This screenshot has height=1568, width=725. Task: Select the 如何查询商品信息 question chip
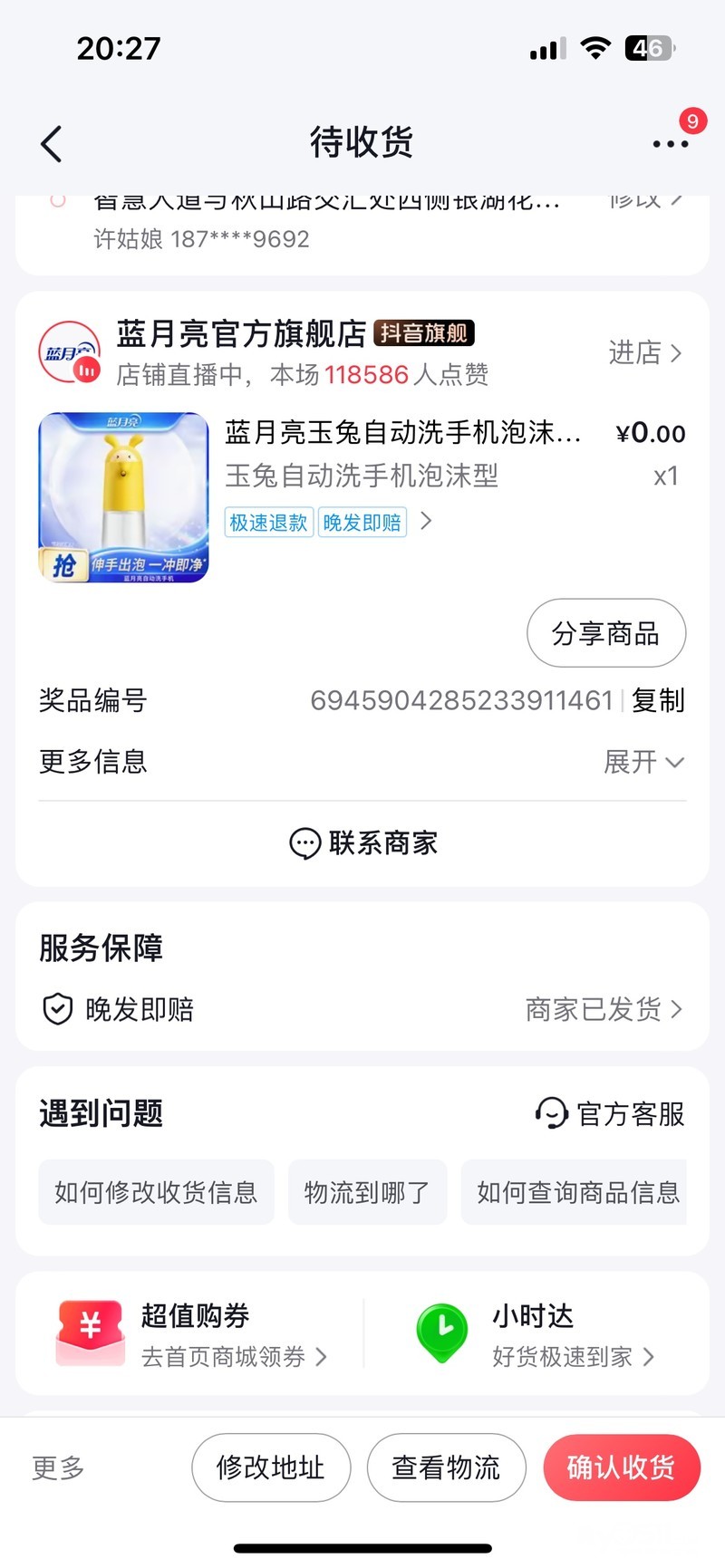point(577,1192)
